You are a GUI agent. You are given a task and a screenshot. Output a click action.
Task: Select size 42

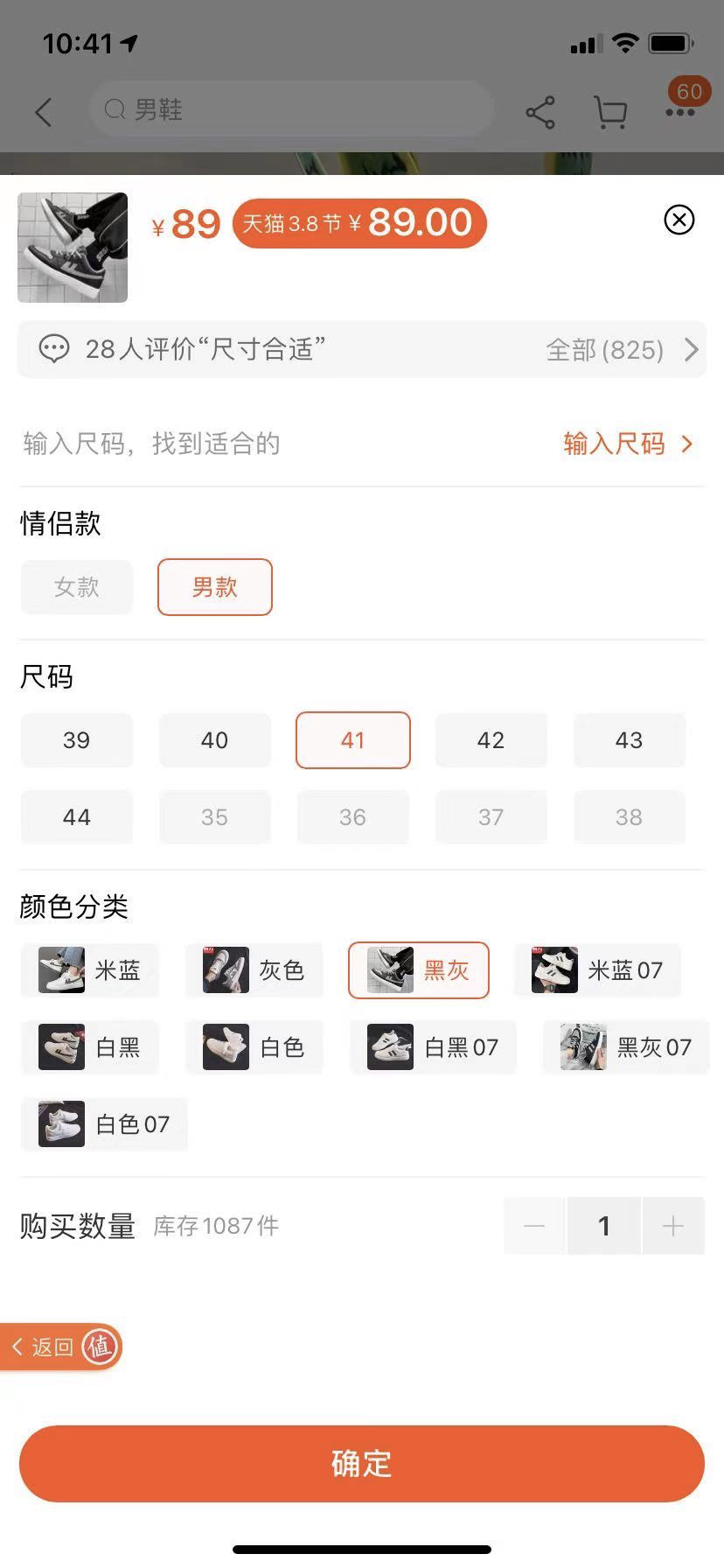point(491,739)
